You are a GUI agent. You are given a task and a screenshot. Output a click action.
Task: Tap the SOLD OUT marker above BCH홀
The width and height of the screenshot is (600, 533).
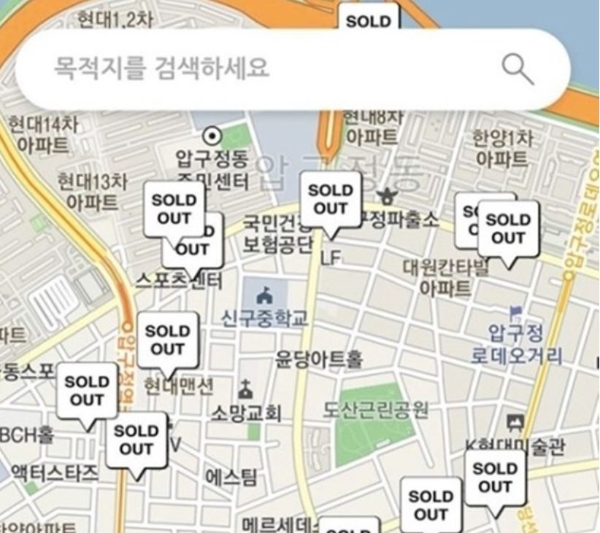87,391
